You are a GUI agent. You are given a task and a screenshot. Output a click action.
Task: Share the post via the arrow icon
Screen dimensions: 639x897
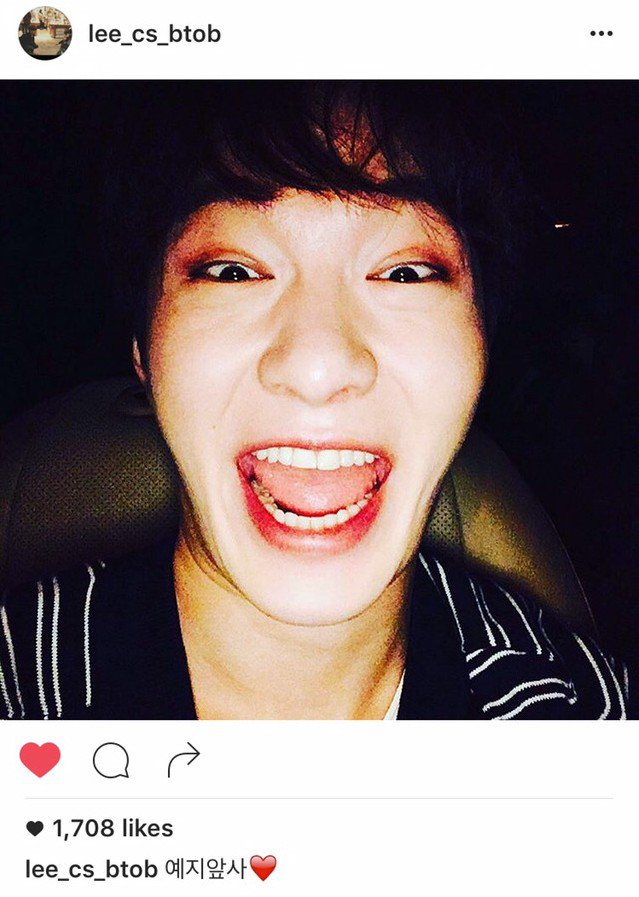pos(183,760)
